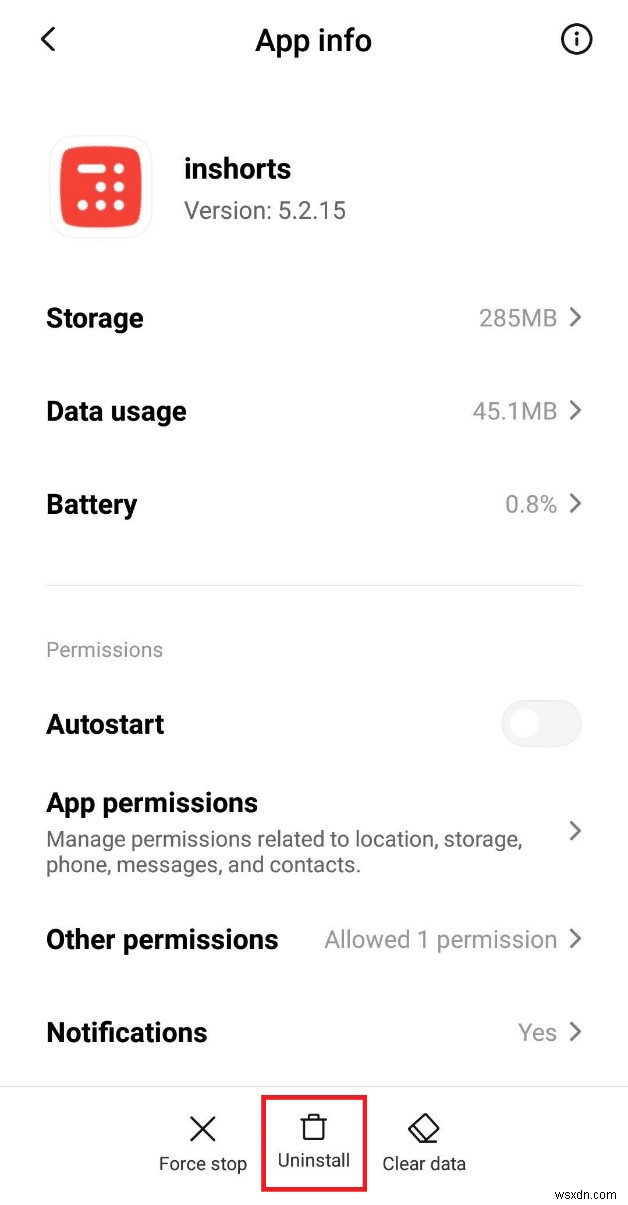
Task: Open Notifications settings
Action: (313, 1032)
